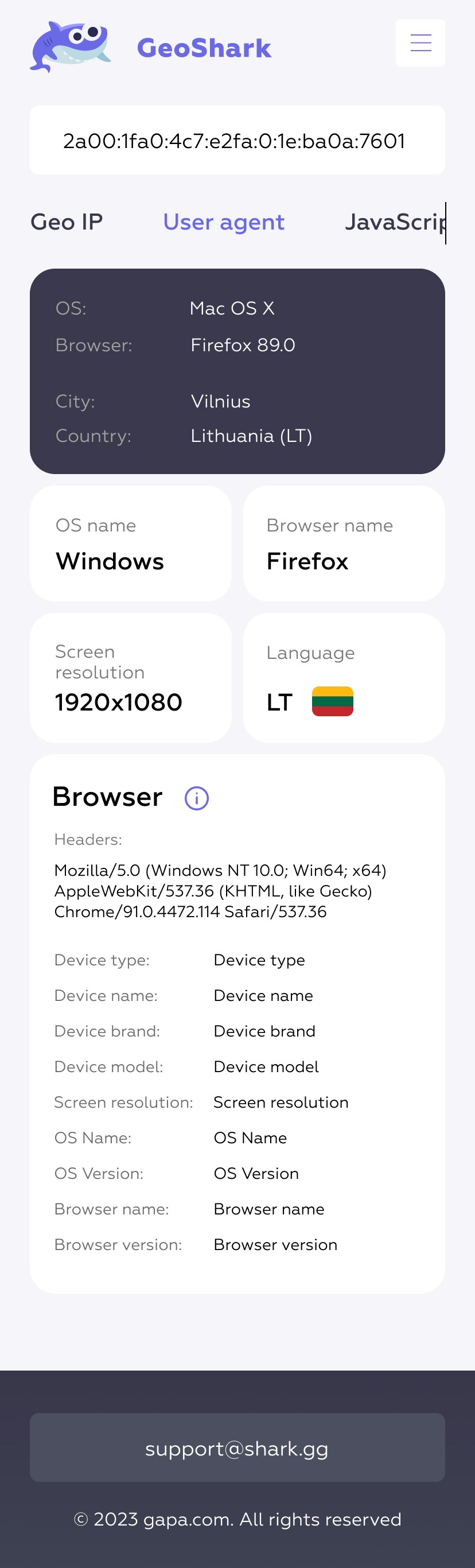Email support@shark.gg

coord(237,1448)
